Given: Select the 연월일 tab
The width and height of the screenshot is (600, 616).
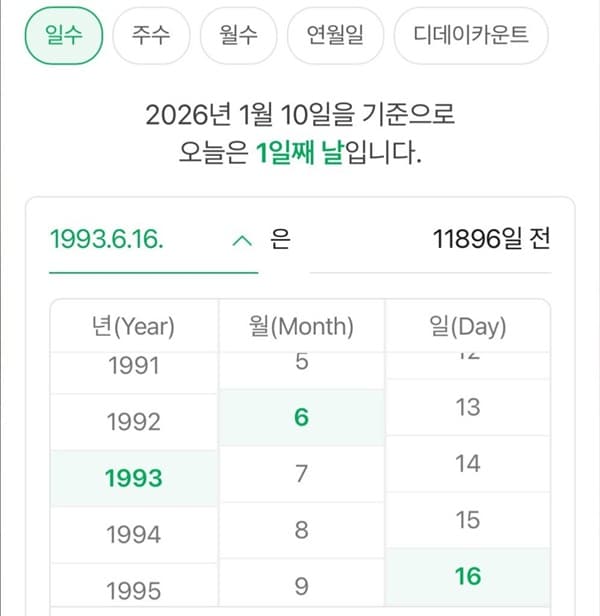Looking at the screenshot, I should (333, 36).
